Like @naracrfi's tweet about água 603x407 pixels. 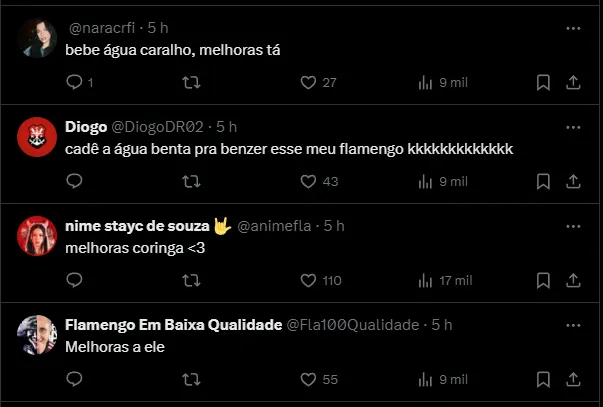(x=309, y=82)
